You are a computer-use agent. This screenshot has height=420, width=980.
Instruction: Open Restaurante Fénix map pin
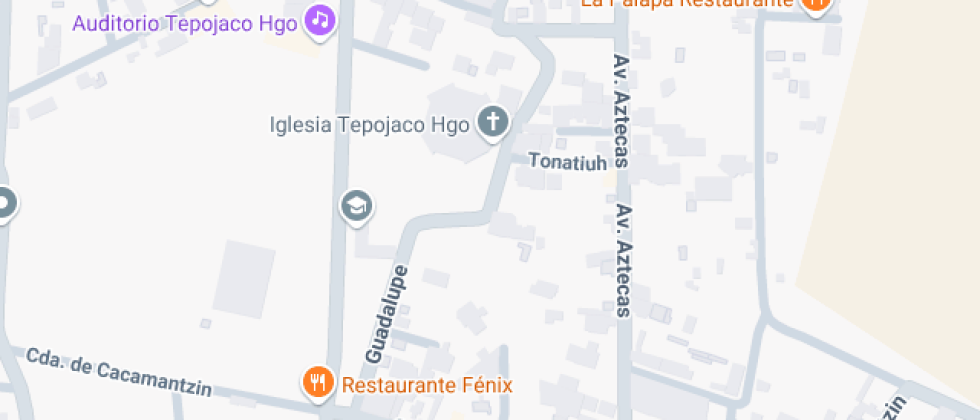pyautogui.click(x=318, y=383)
